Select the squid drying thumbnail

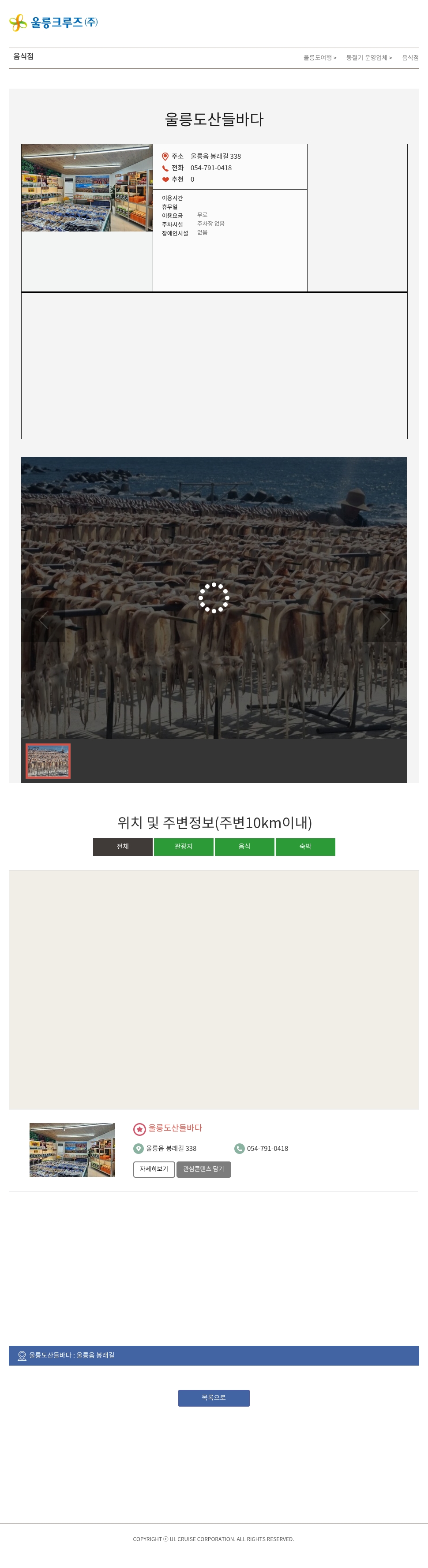tap(48, 760)
